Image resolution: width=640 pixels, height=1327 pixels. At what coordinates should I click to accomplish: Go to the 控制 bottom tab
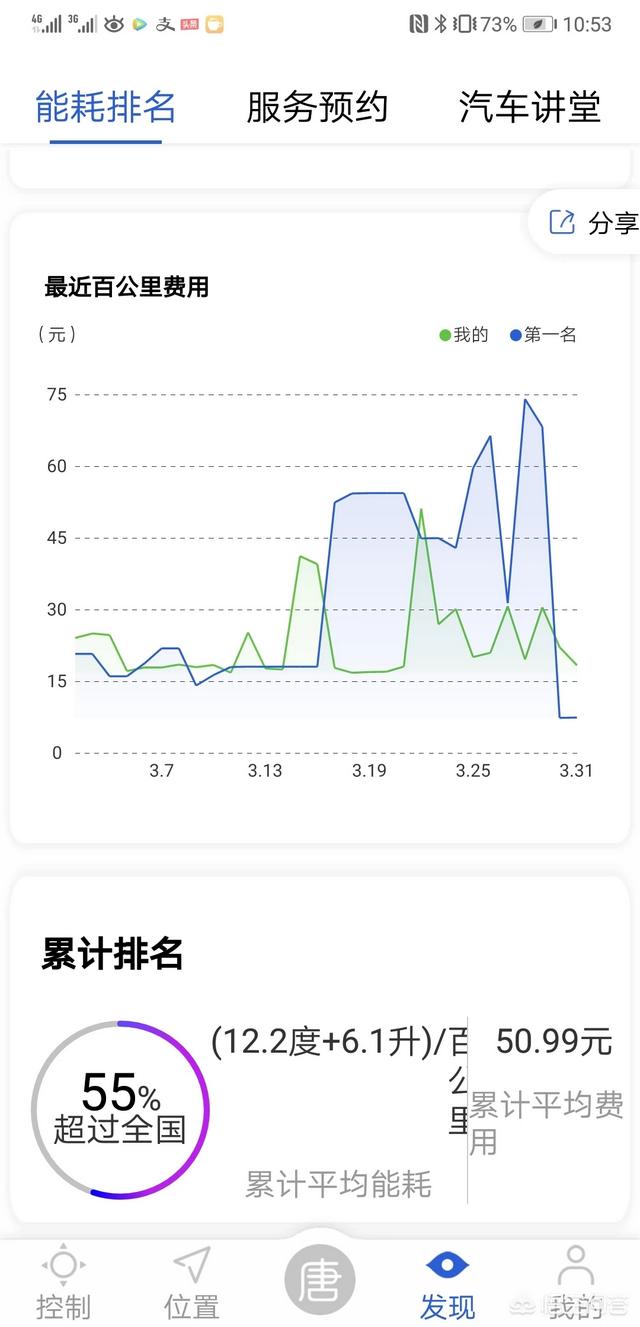(x=63, y=1284)
